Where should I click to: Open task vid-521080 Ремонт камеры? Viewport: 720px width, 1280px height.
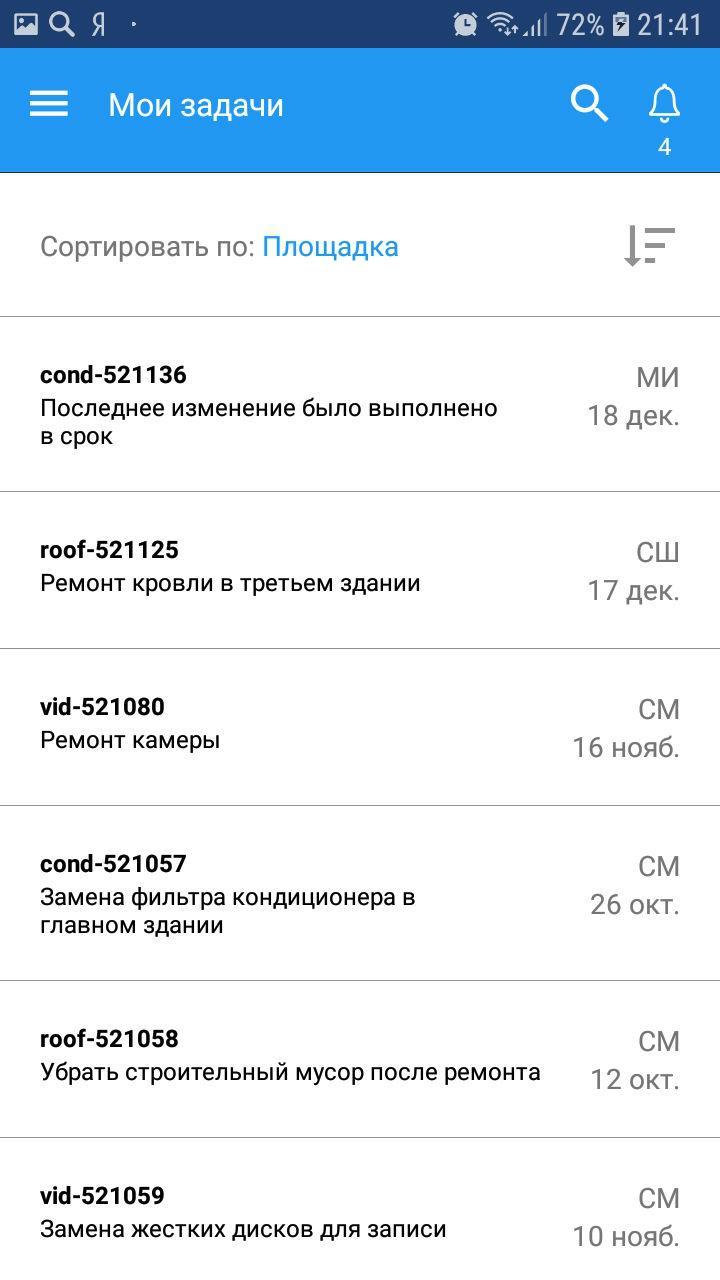(x=360, y=727)
